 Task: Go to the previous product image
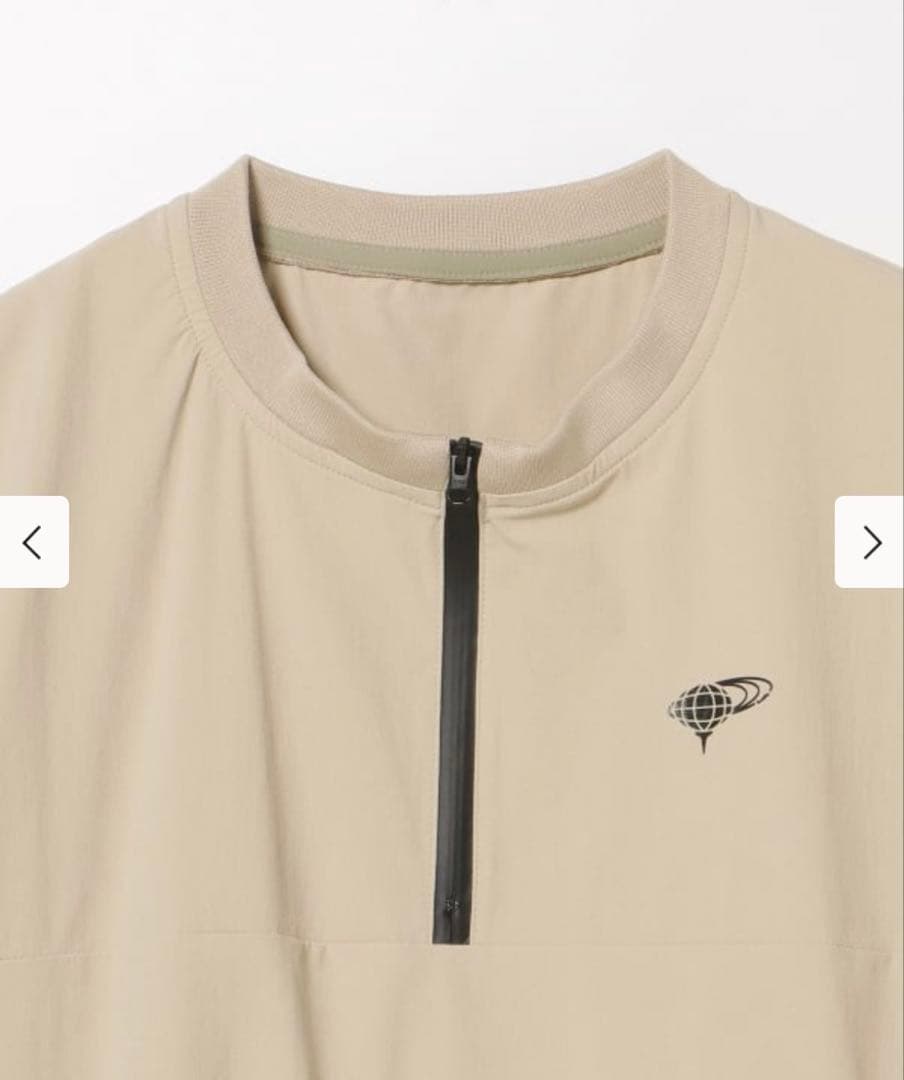[x=33, y=542]
